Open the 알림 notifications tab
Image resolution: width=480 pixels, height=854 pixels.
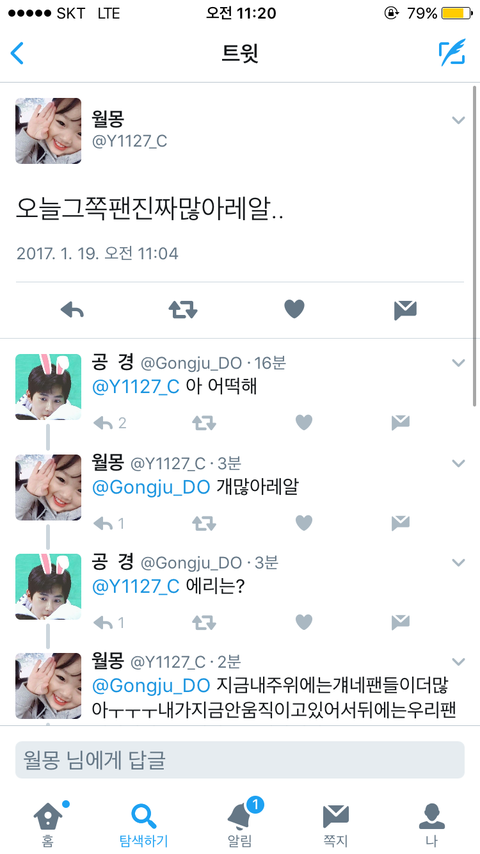(x=240, y=824)
